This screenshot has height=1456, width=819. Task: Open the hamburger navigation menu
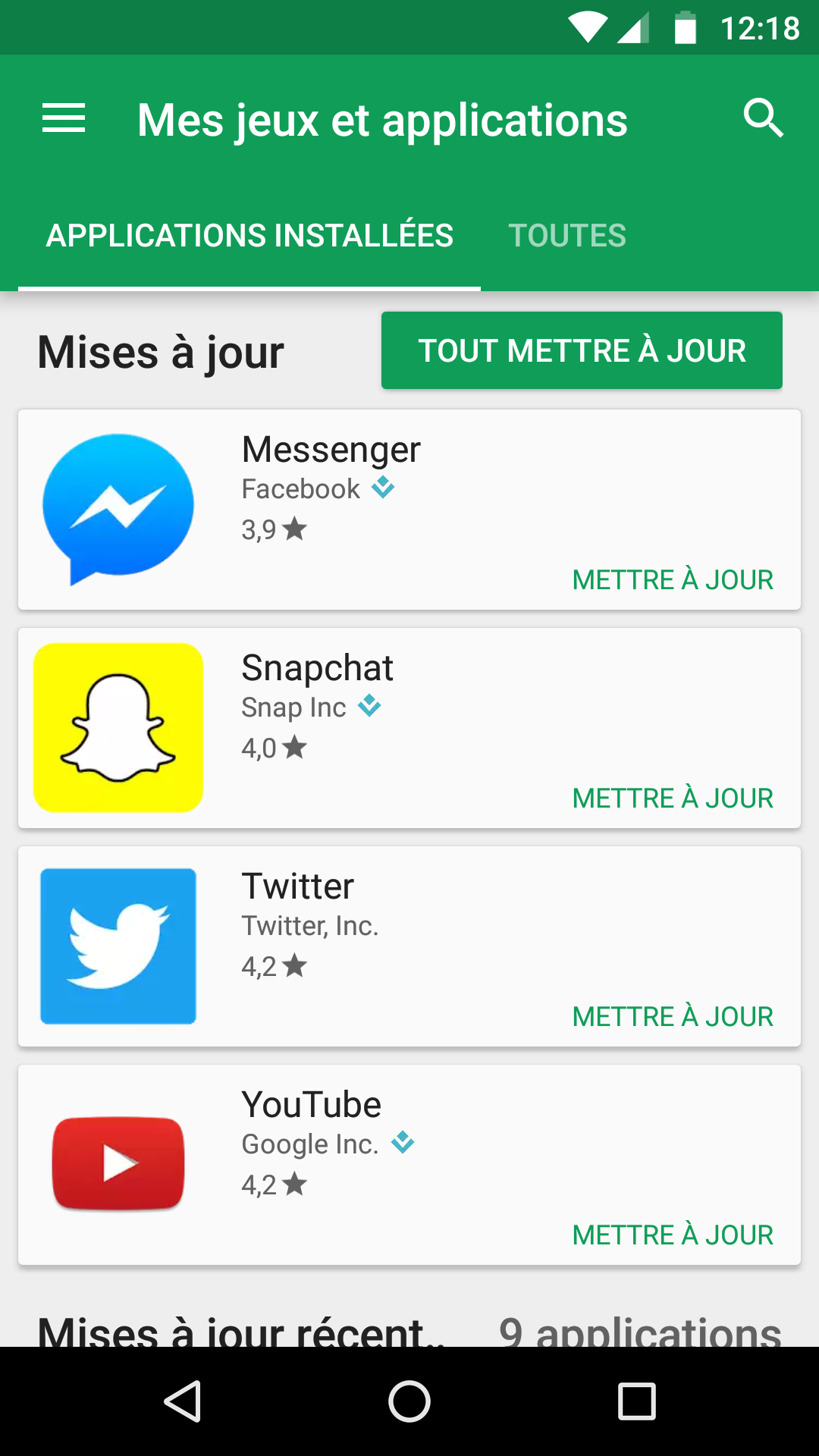click(64, 119)
